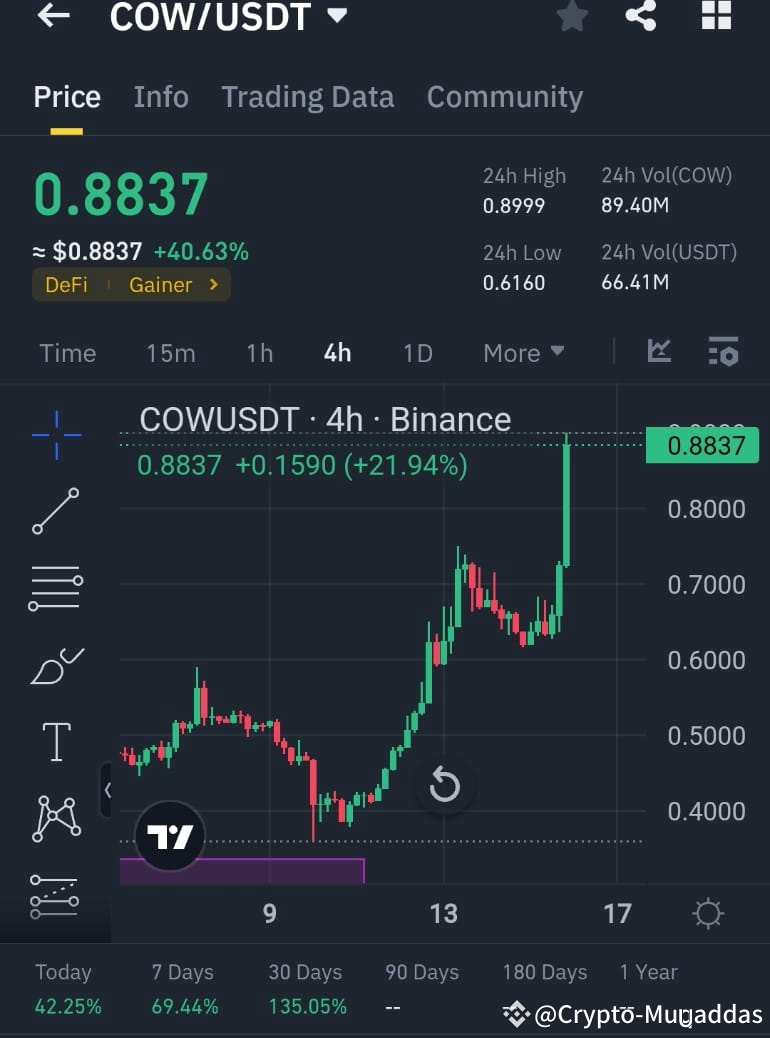Expand the DeFi Gainer tag
770x1038 pixels.
coord(131,284)
